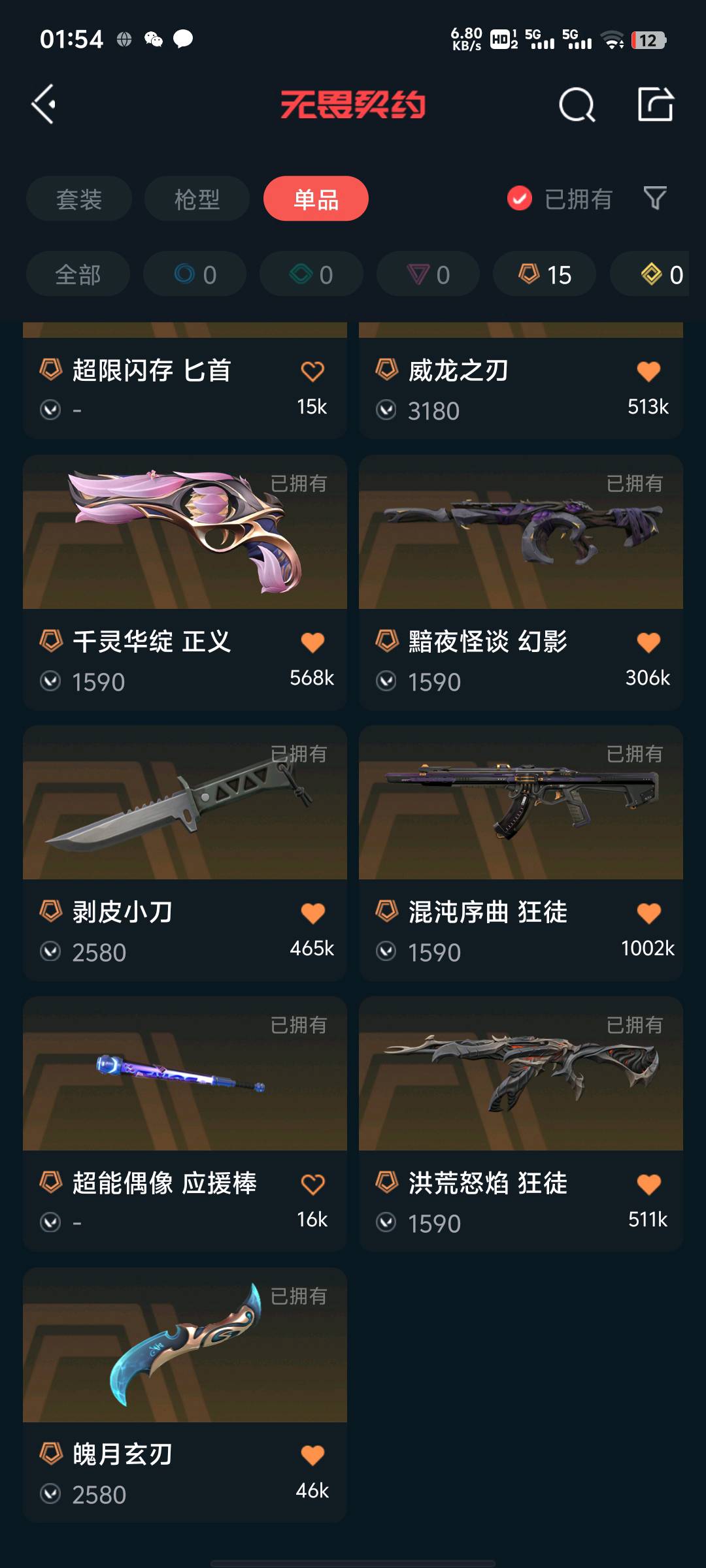Uncheck the 已拥有 filter checkbox
706x1568 pixels.
[x=520, y=199]
